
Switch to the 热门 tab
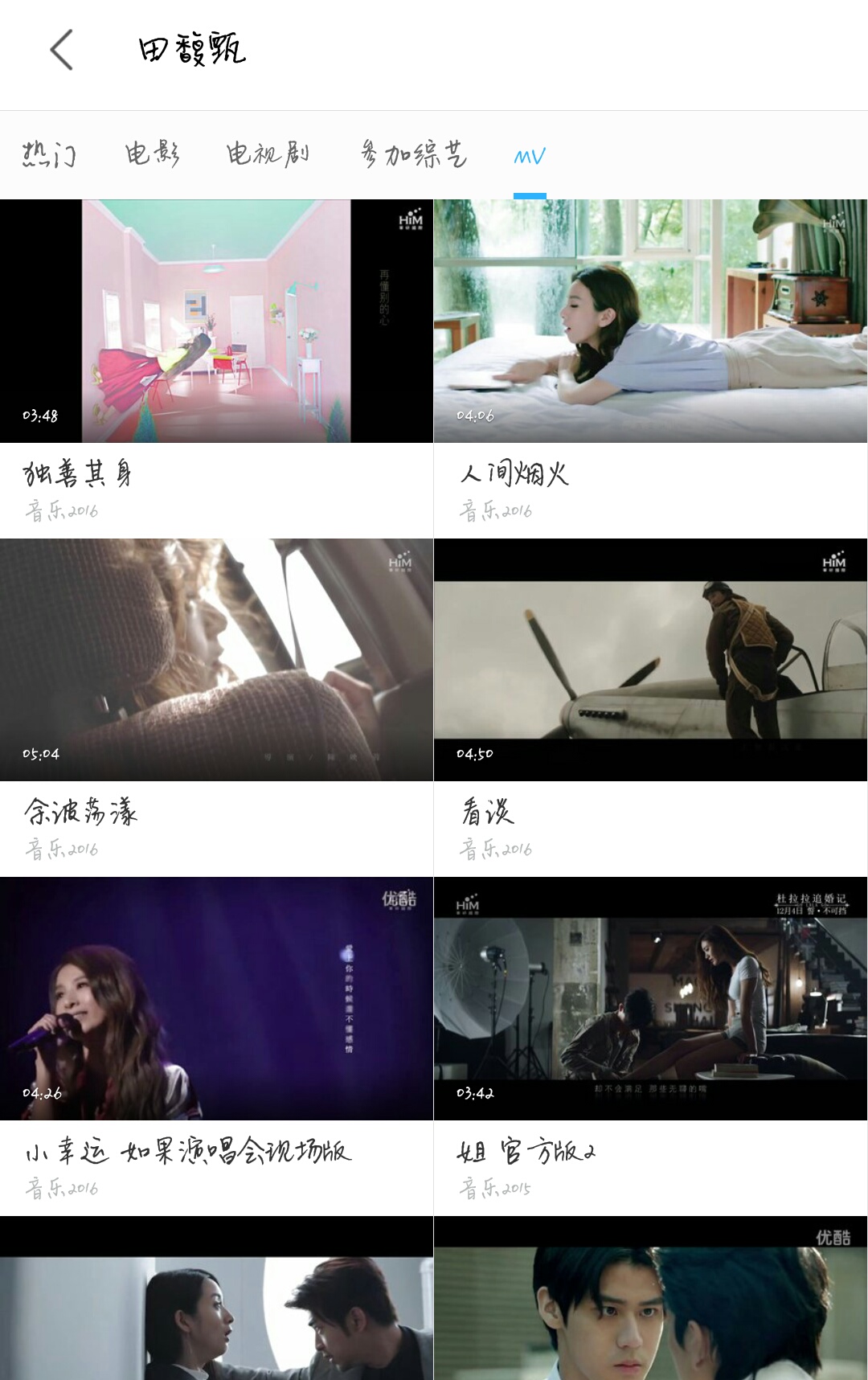(49, 154)
